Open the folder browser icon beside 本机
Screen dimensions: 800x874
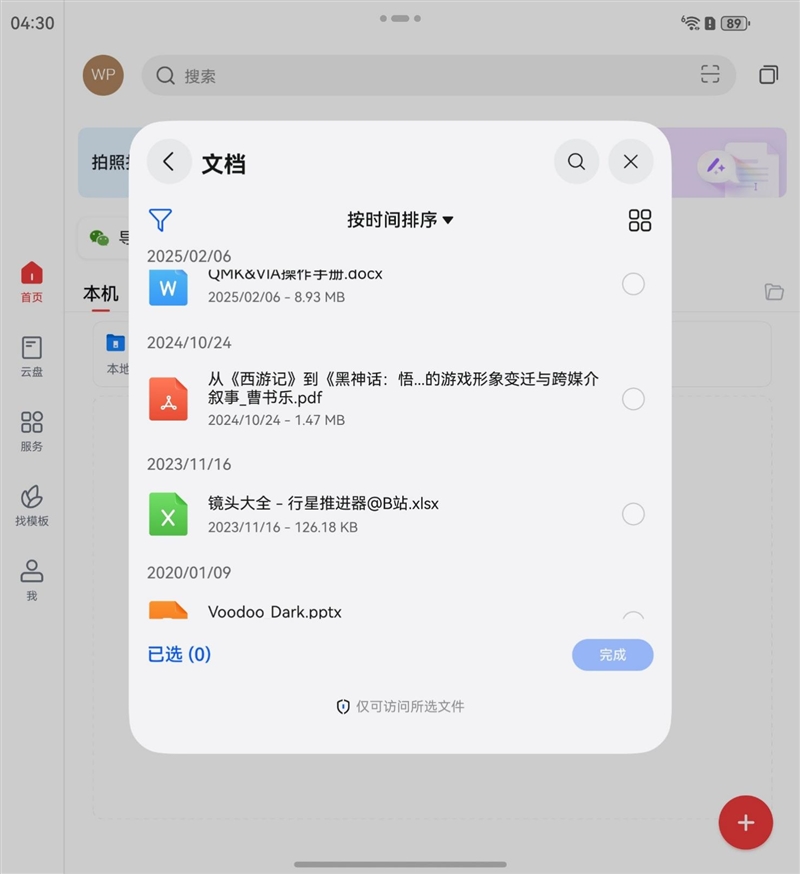(775, 292)
